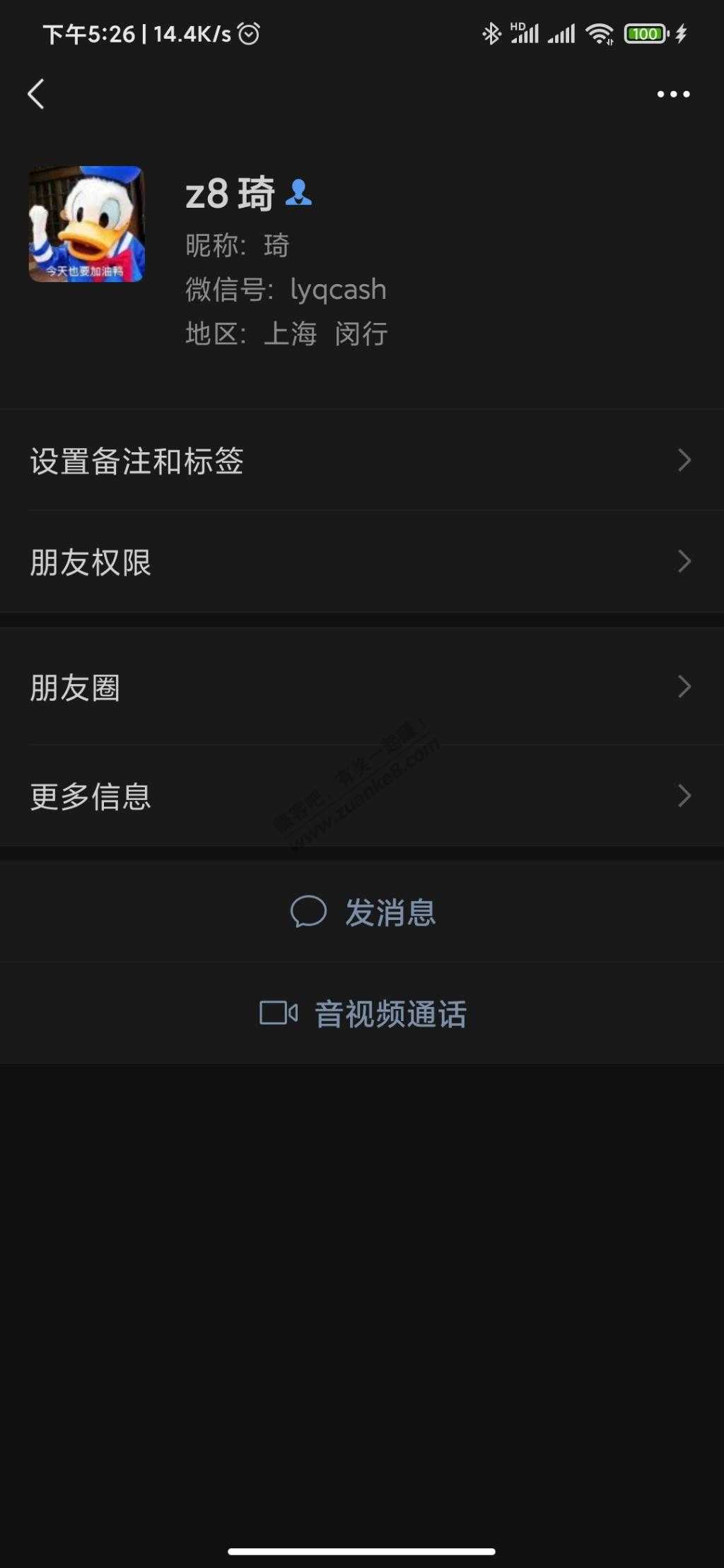Screen dimensions: 724x1568
Task: View the Donald Duck profile avatar
Action: [87, 224]
